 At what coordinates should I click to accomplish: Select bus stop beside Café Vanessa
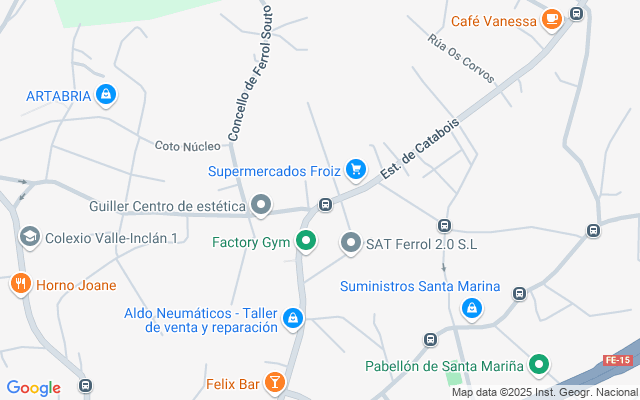(x=576, y=14)
